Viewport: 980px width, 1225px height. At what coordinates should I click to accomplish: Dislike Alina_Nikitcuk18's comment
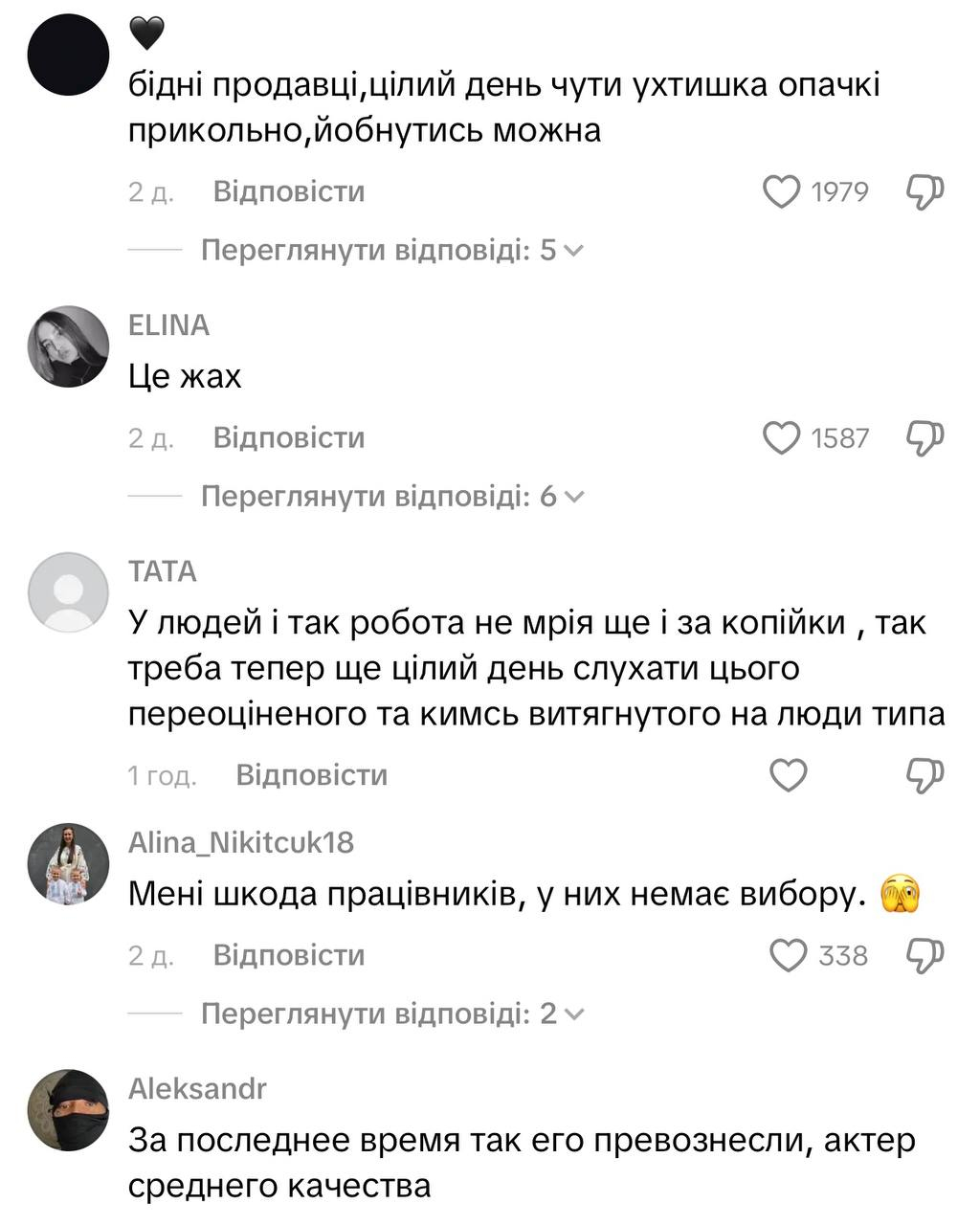click(924, 955)
